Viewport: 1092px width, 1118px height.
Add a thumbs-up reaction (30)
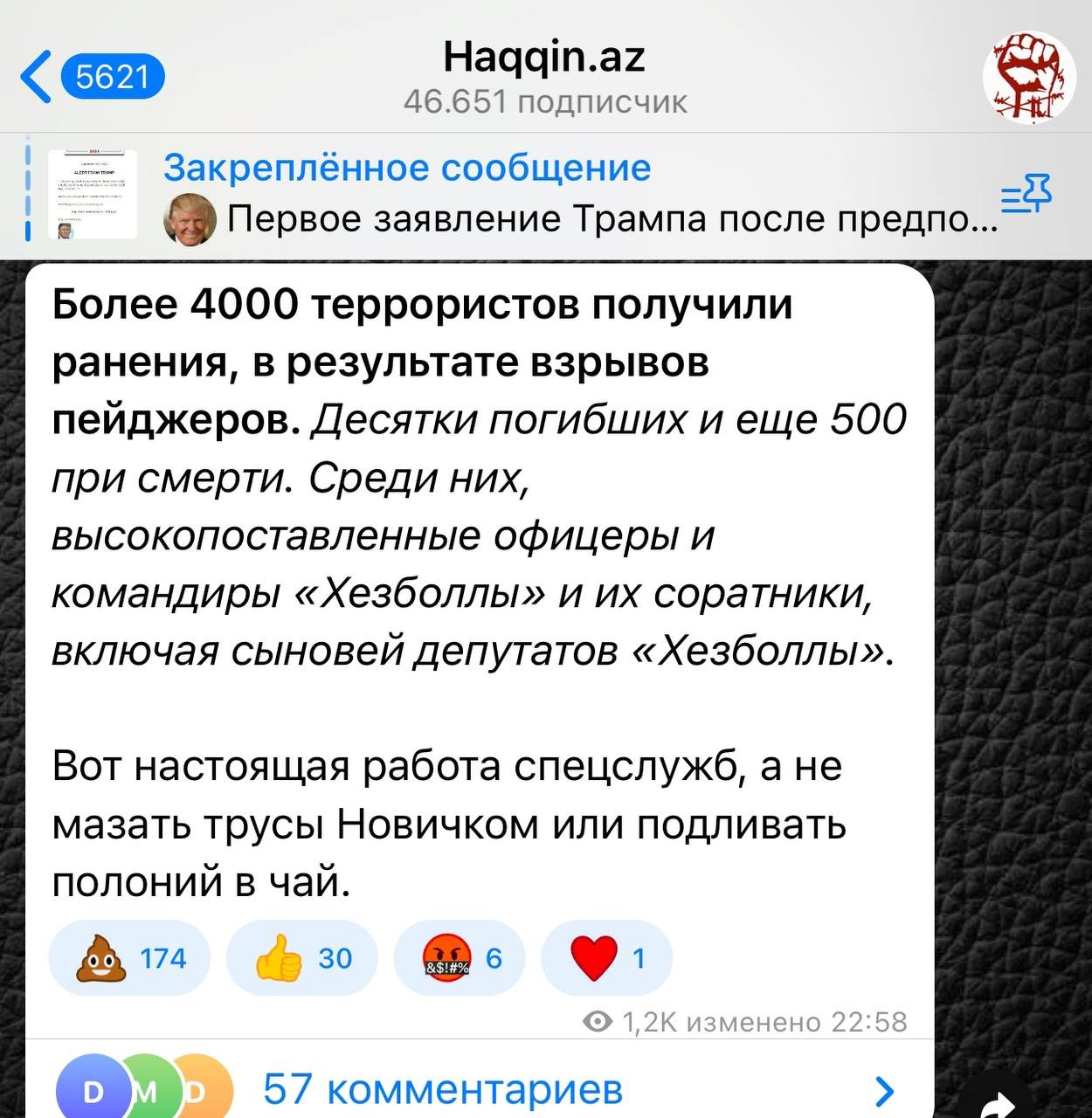point(301,958)
